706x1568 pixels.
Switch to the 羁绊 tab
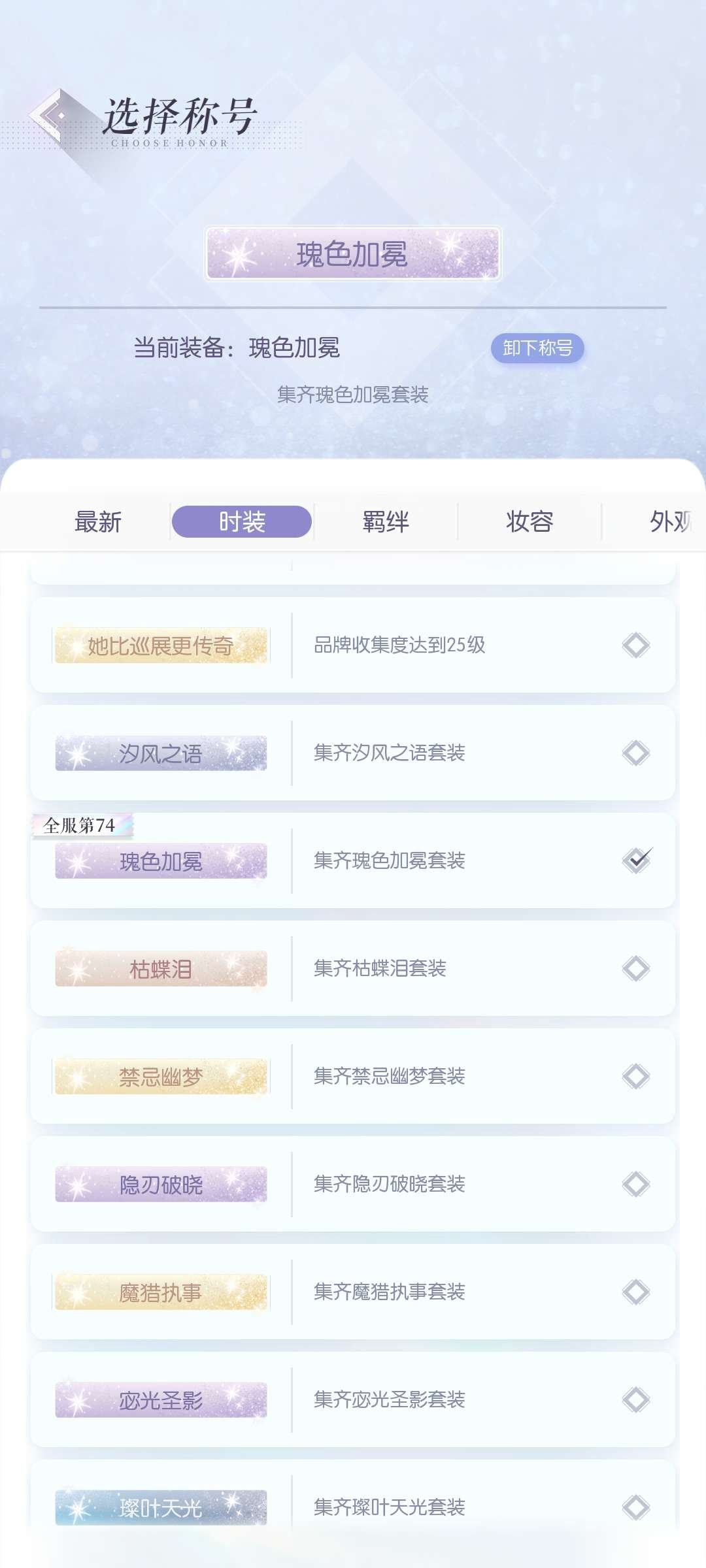coord(386,521)
